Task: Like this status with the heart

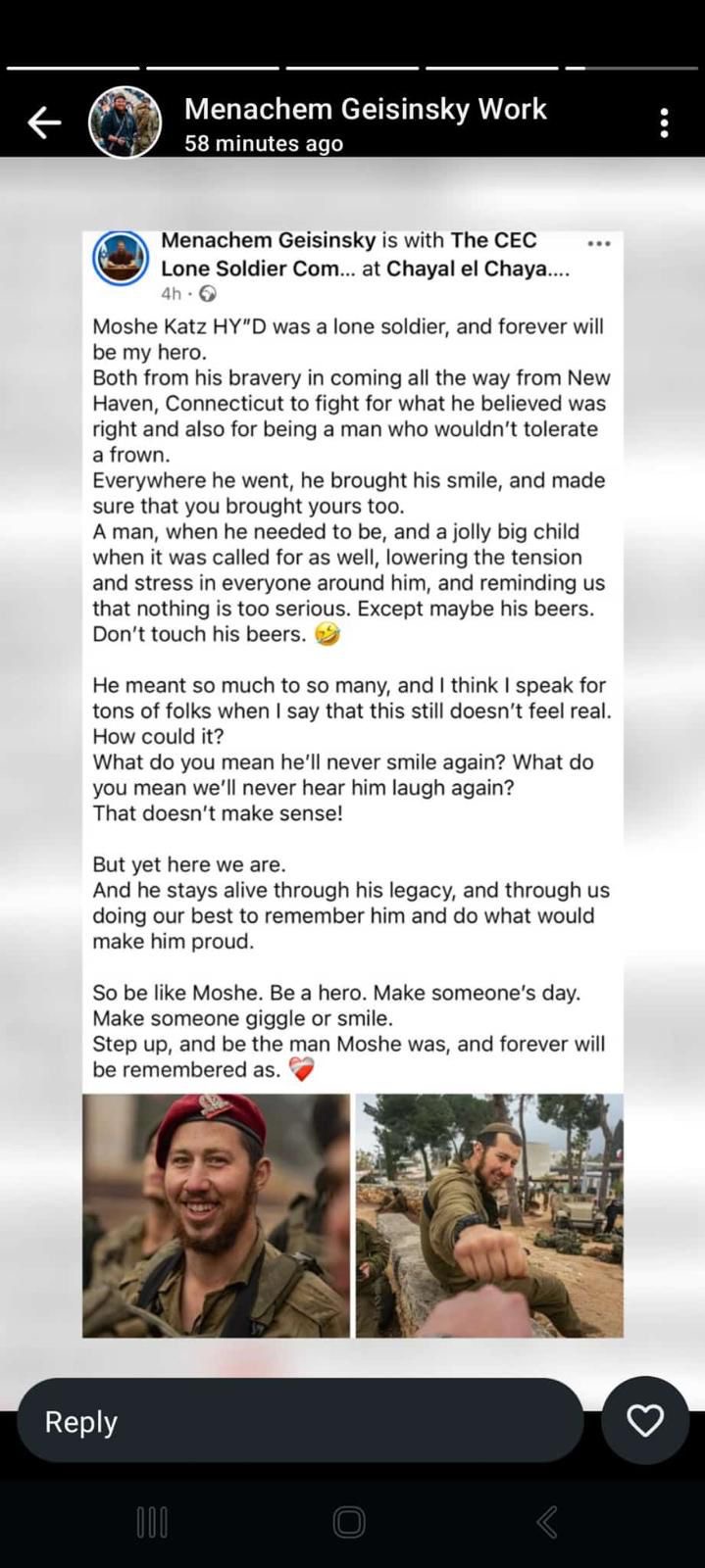Action: pyautogui.click(x=645, y=1421)
